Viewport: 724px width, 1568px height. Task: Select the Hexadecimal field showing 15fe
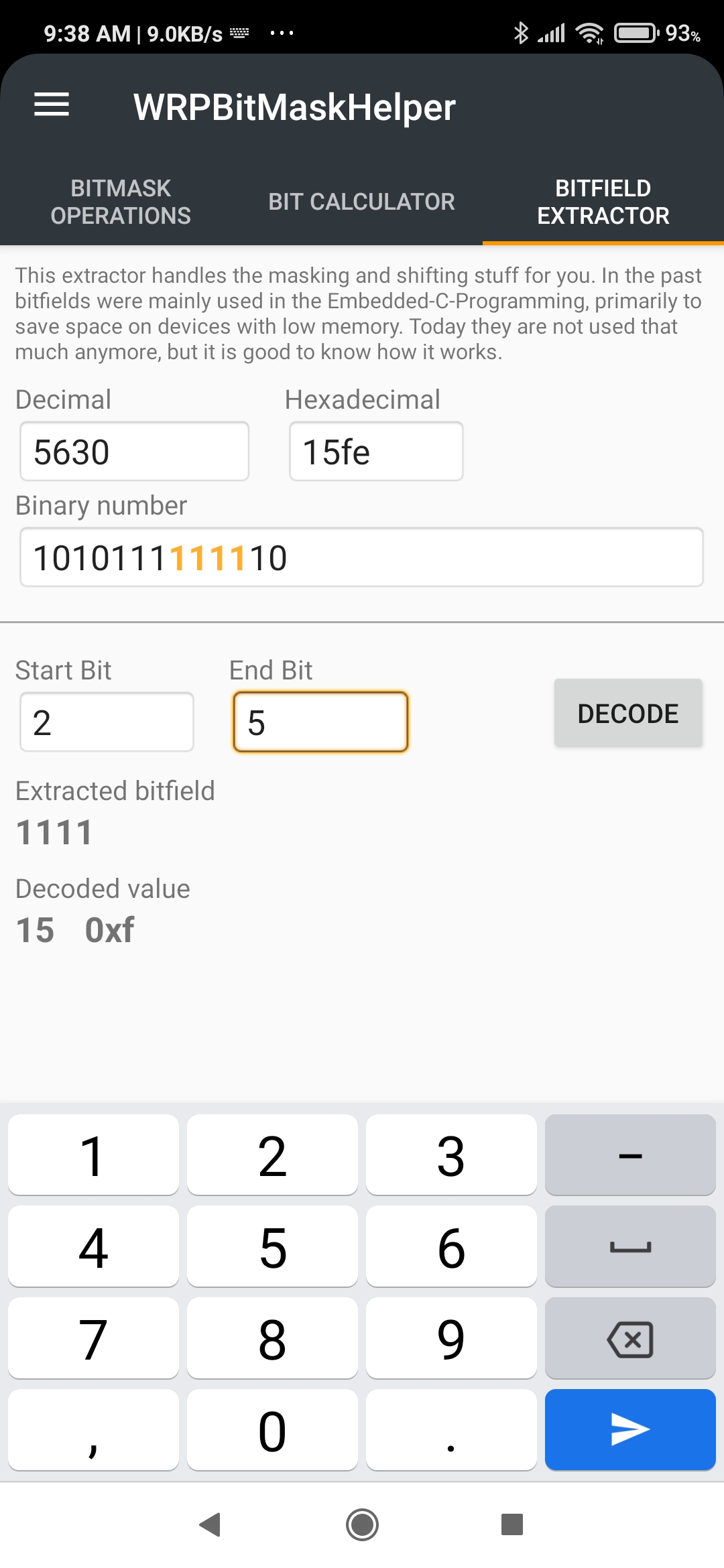coord(375,451)
